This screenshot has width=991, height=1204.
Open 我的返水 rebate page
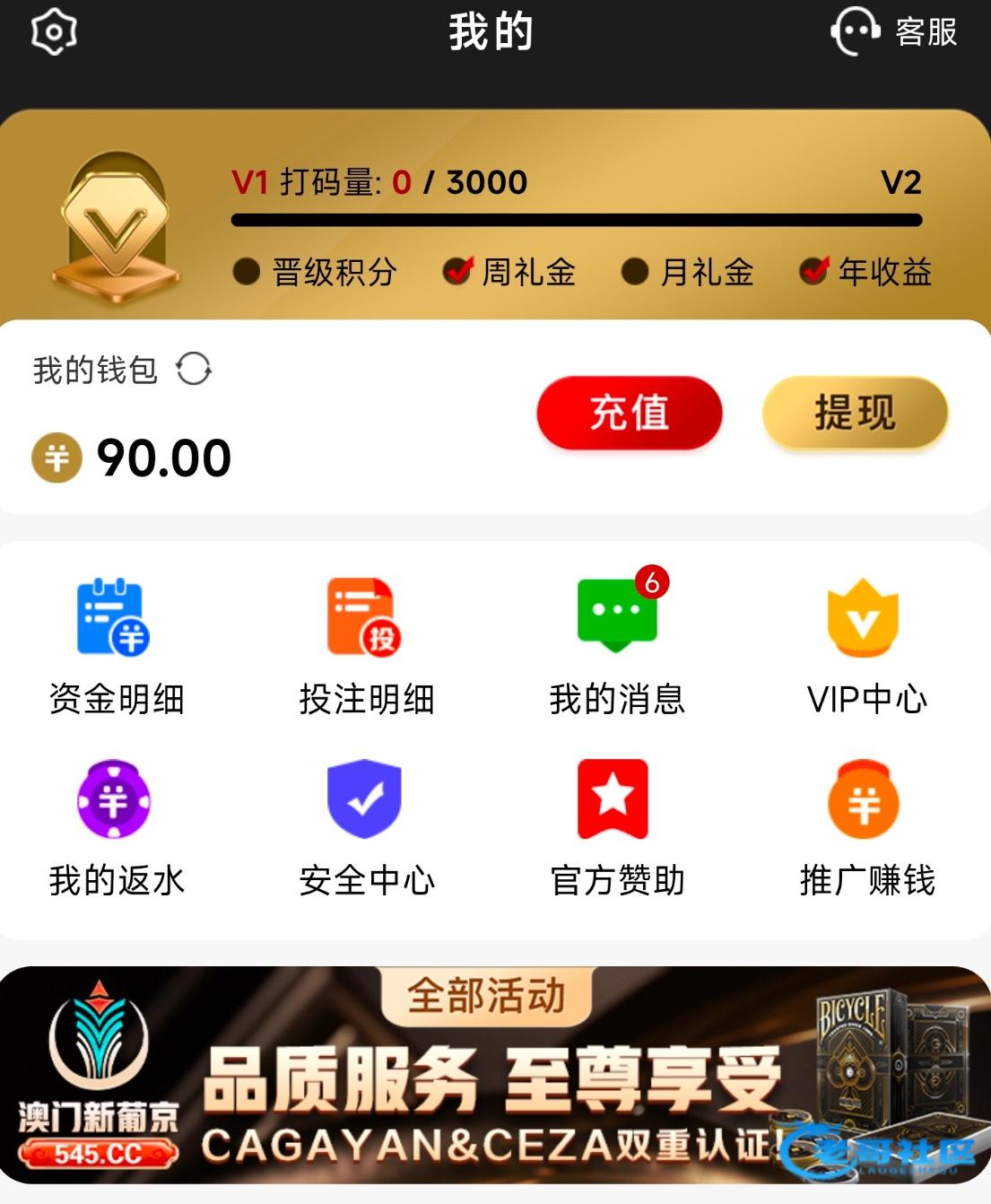(x=116, y=827)
